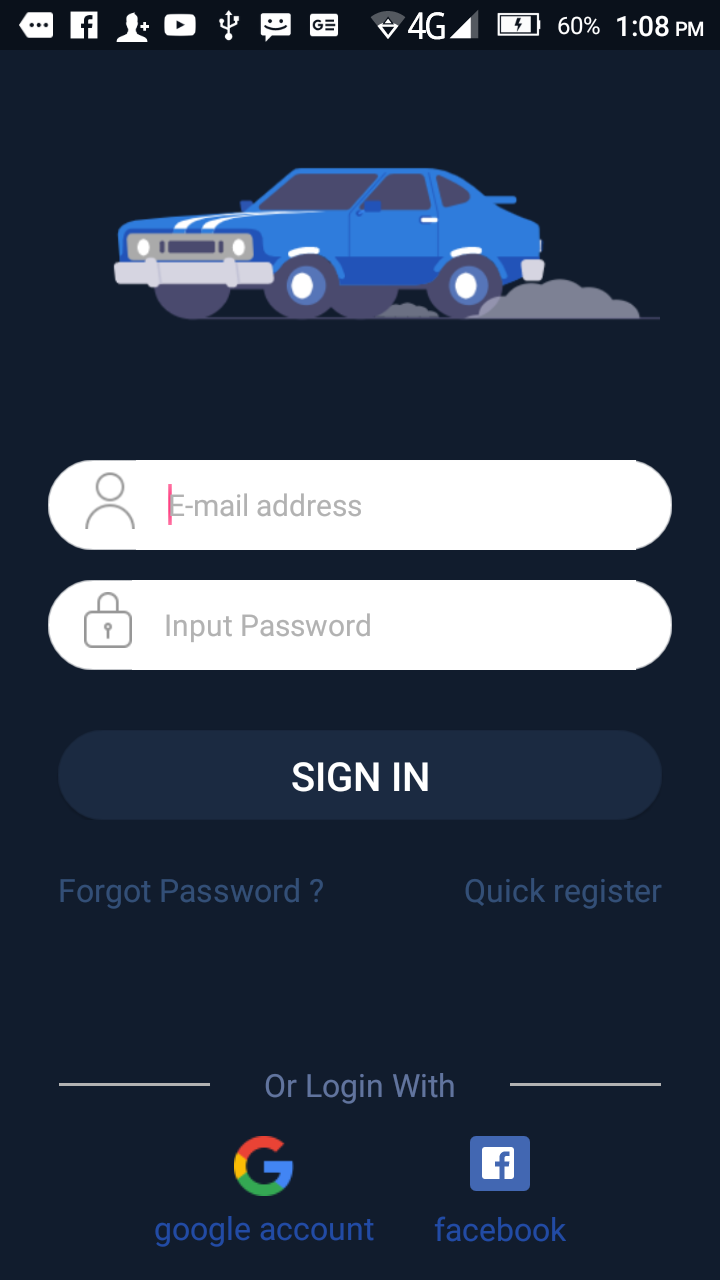Open the YouTube notification in status bar
This screenshot has width=720, height=1280.
pos(179,25)
